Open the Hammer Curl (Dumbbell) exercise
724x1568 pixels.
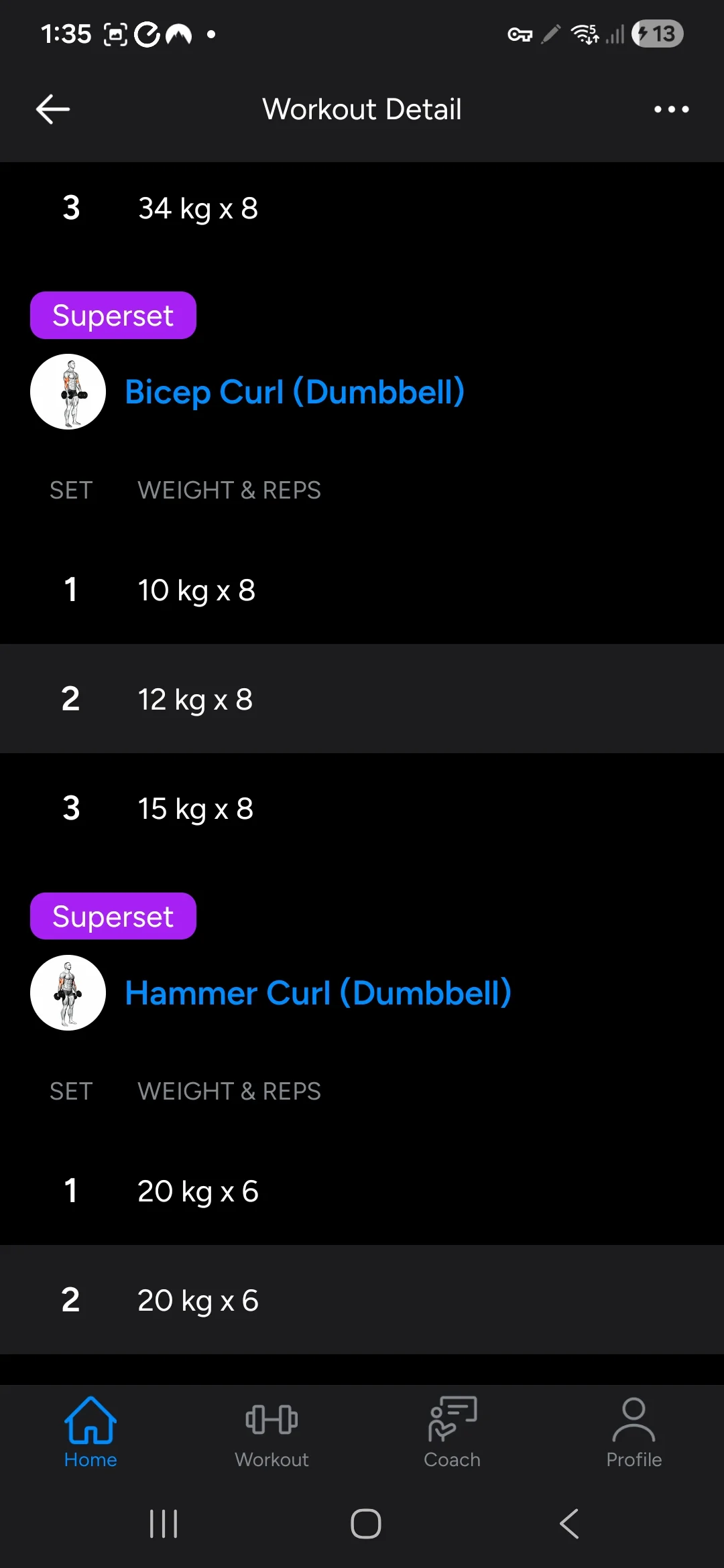tap(318, 993)
